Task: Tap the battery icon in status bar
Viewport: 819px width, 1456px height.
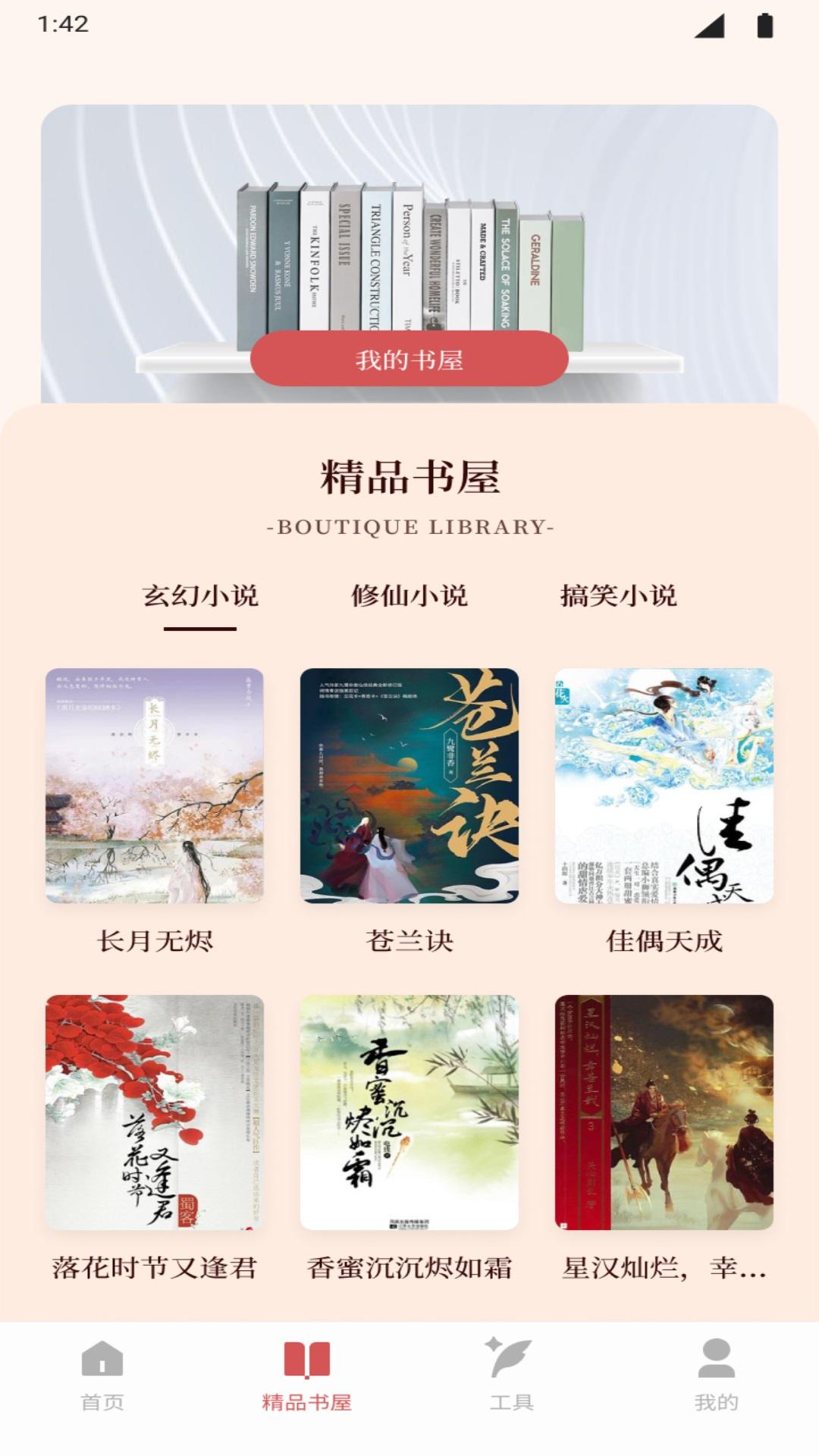Action: click(x=766, y=25)
